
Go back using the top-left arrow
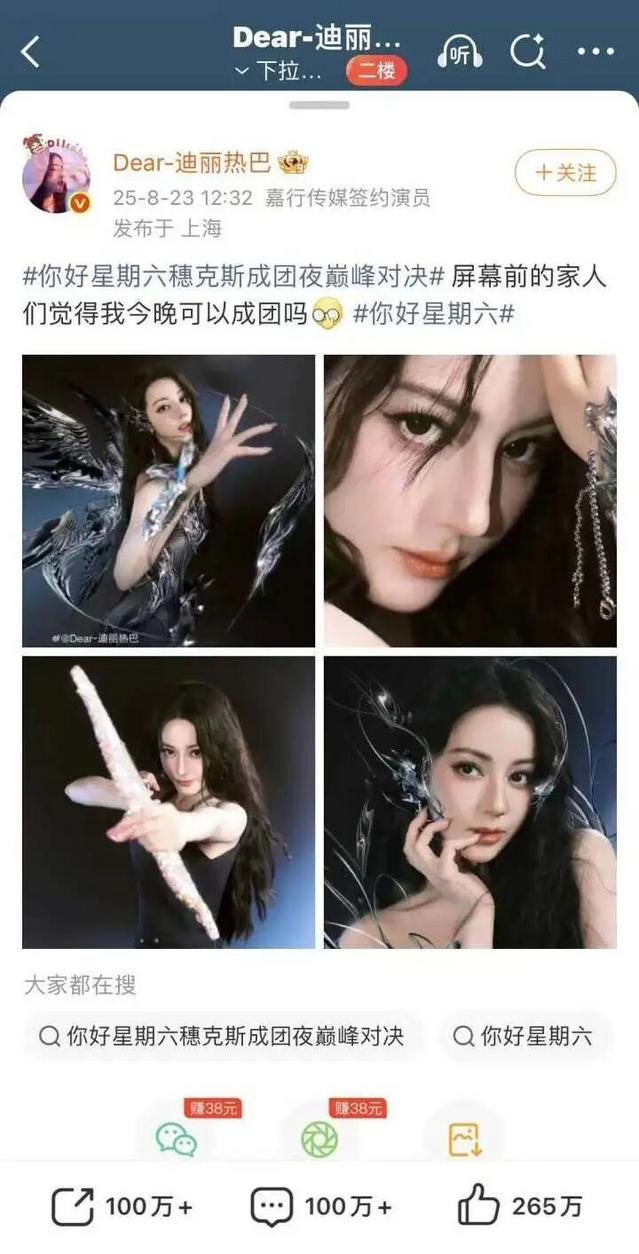coord(31,52)
